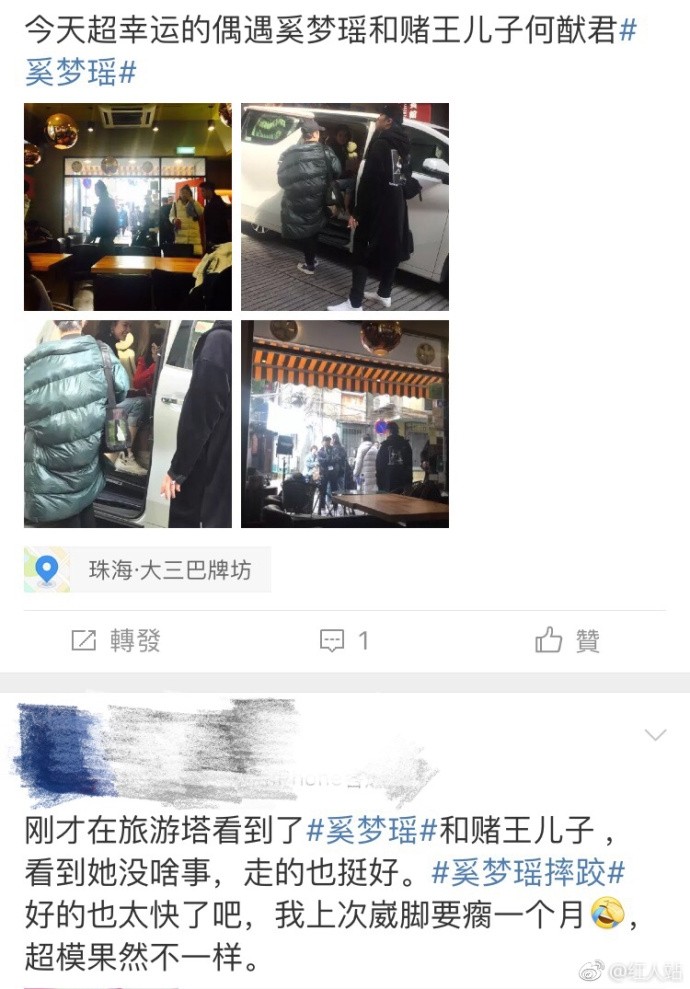Open the green puffer jacket photo

point(127,423)
